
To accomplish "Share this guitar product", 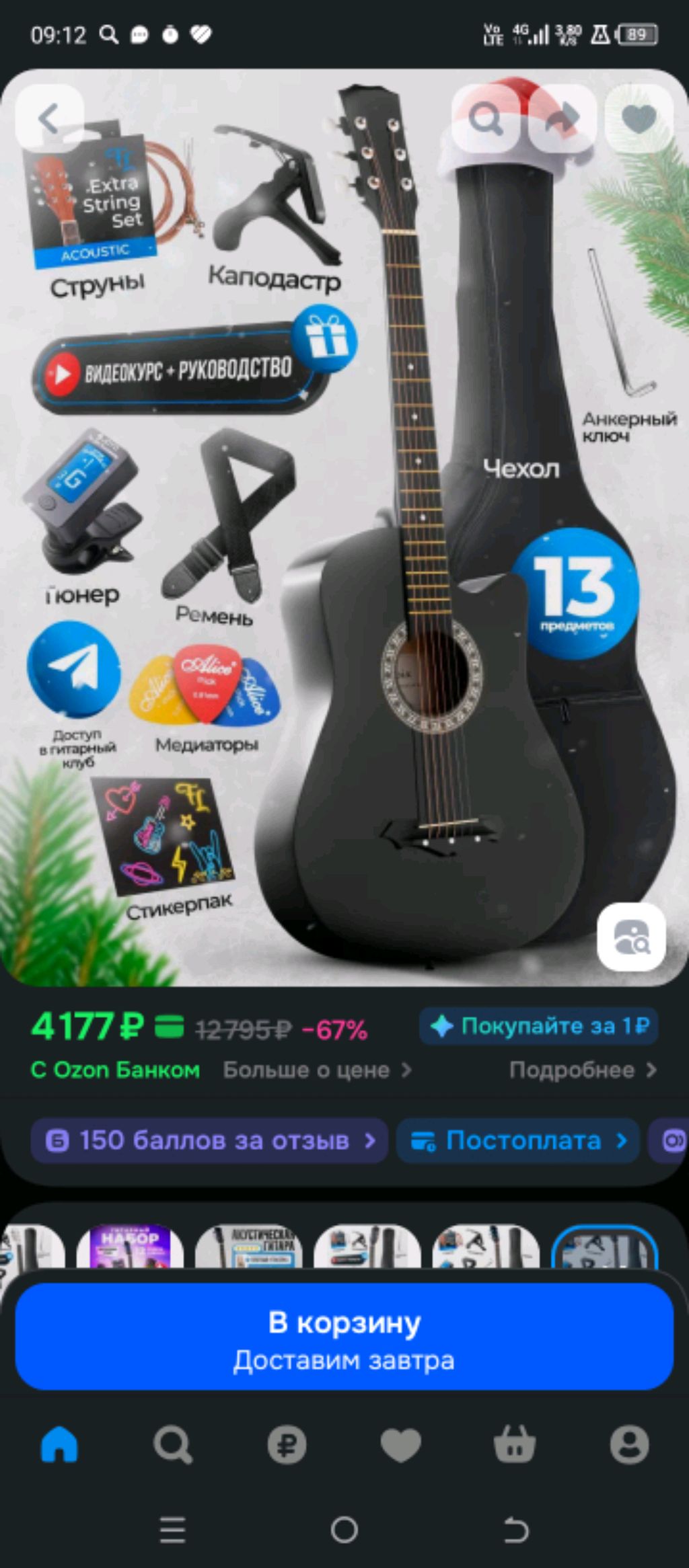I will point(563,118).
